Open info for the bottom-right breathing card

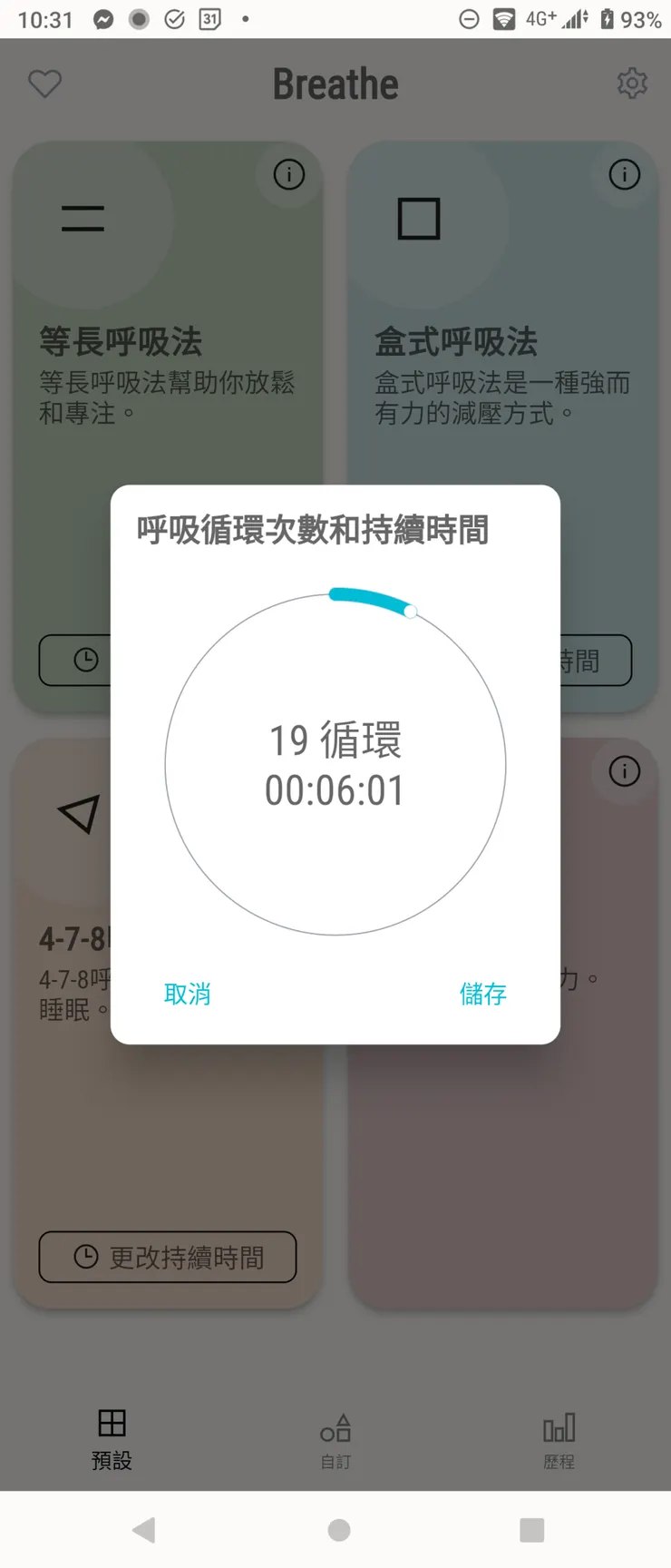click(x=623, y=772)
